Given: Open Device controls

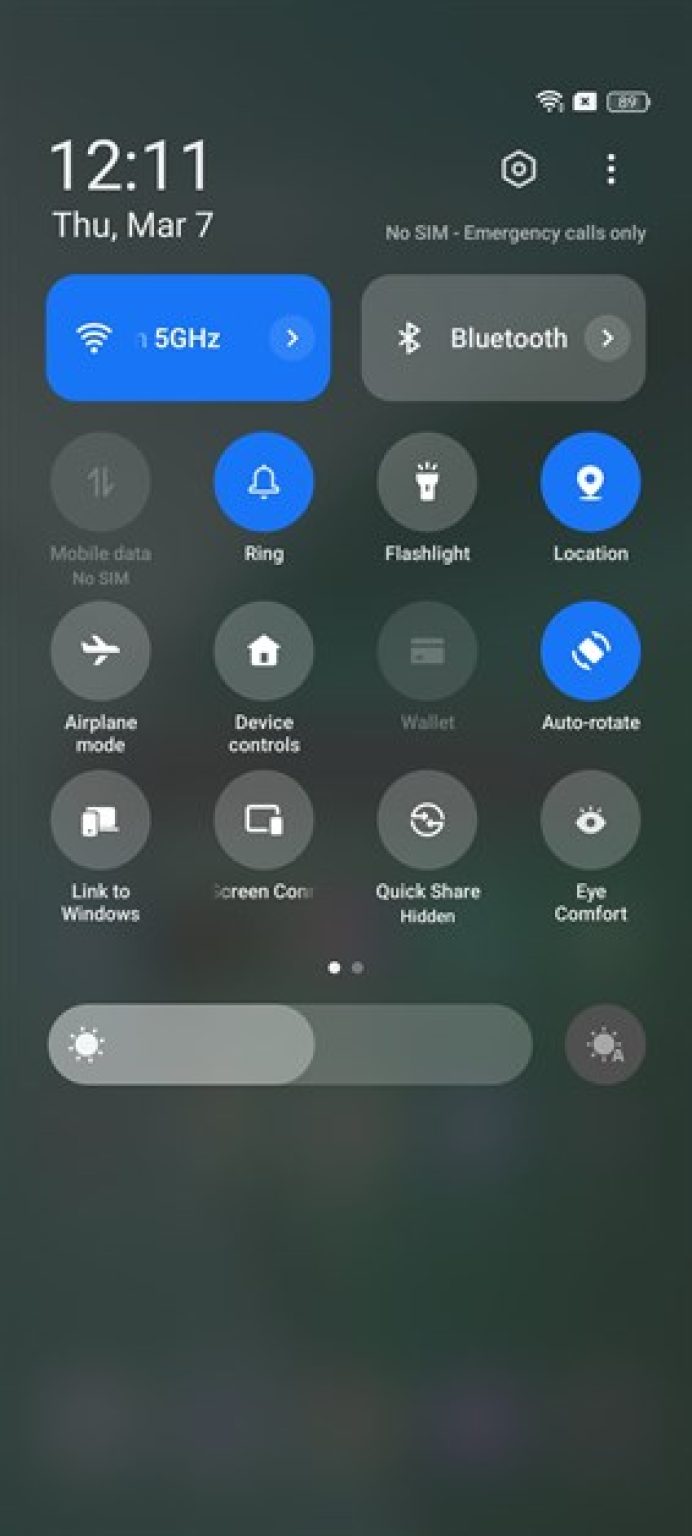Looking at the screenshot, I should (264, 651).
